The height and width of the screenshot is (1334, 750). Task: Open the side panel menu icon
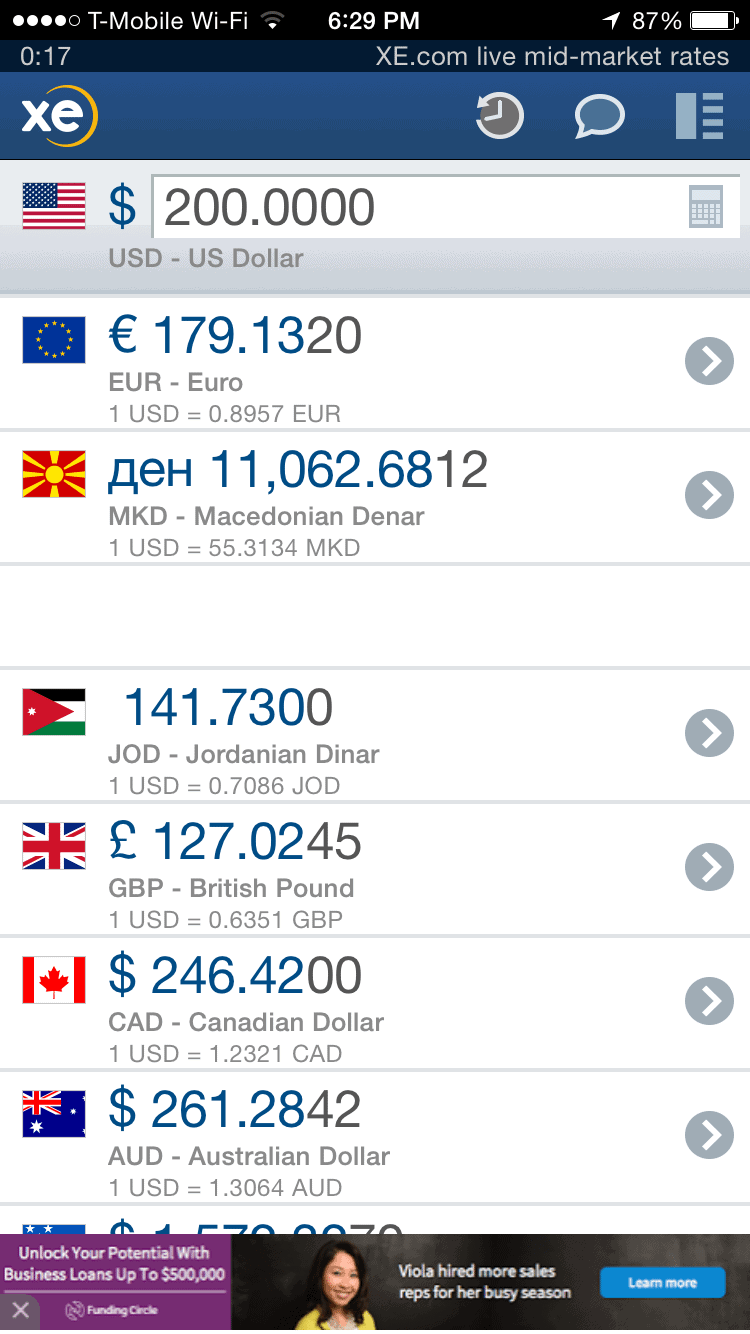699,116
